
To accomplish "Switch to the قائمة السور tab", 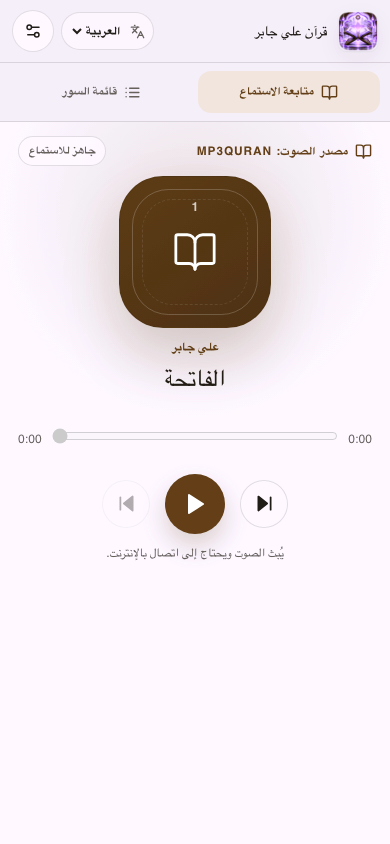I will click(x=101, y=92).
